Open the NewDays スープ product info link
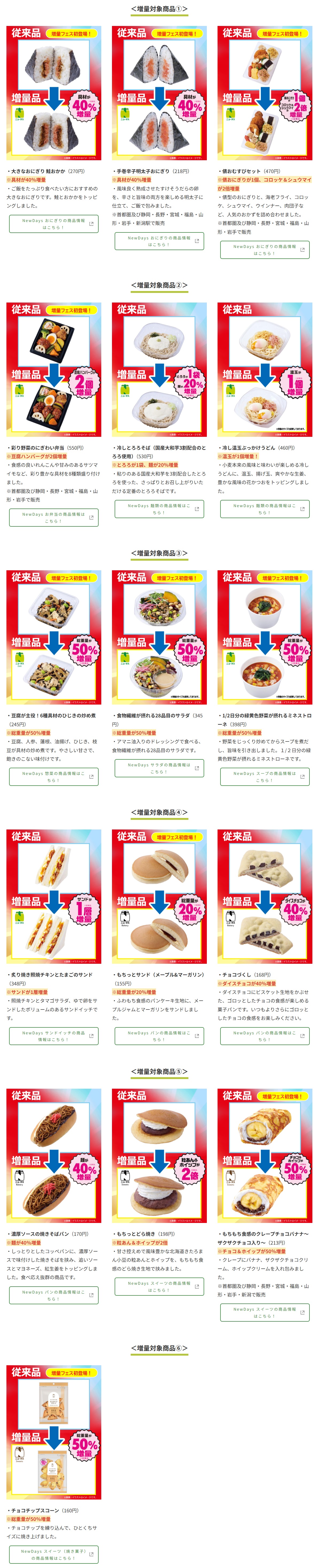The width and height of the screenshot is (314, 1568). [265, 777]
